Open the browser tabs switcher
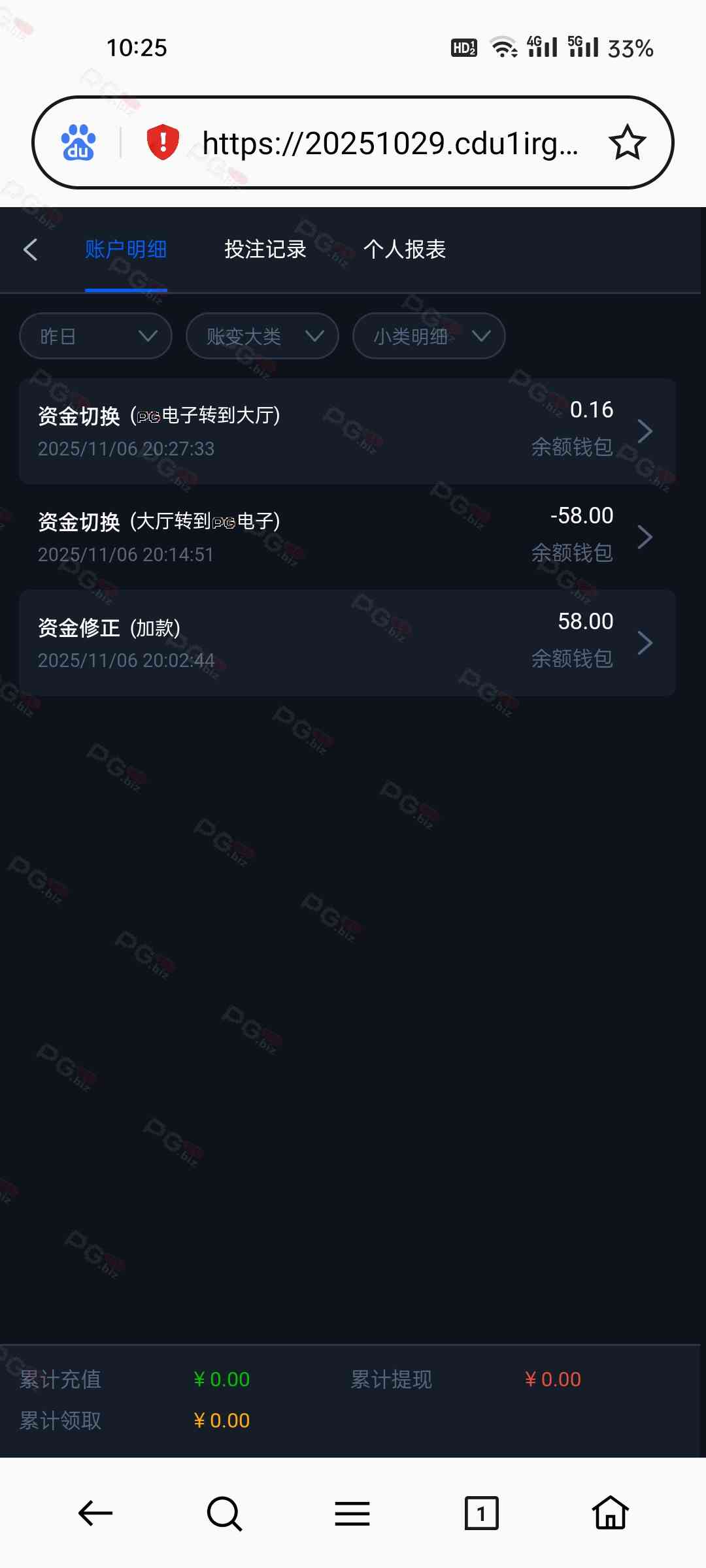Image resolution: width=706 pixels, height=1568 pixels. 481,1513
